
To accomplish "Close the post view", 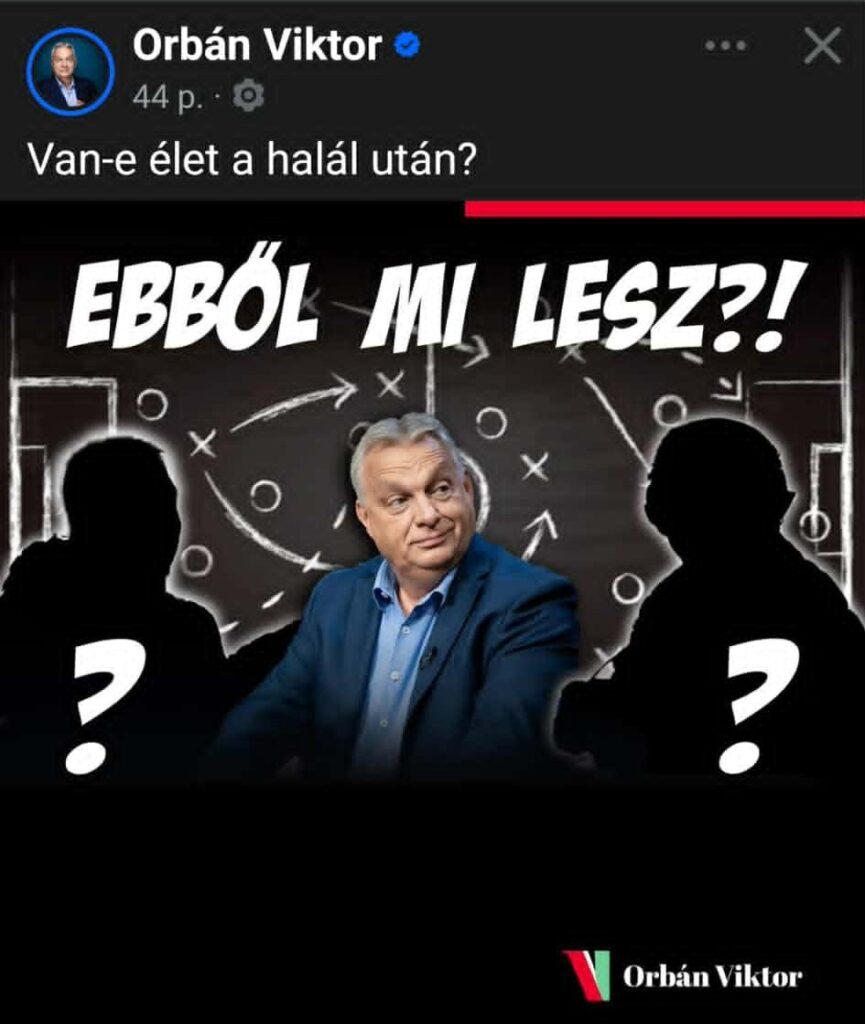I will point(822,46).
